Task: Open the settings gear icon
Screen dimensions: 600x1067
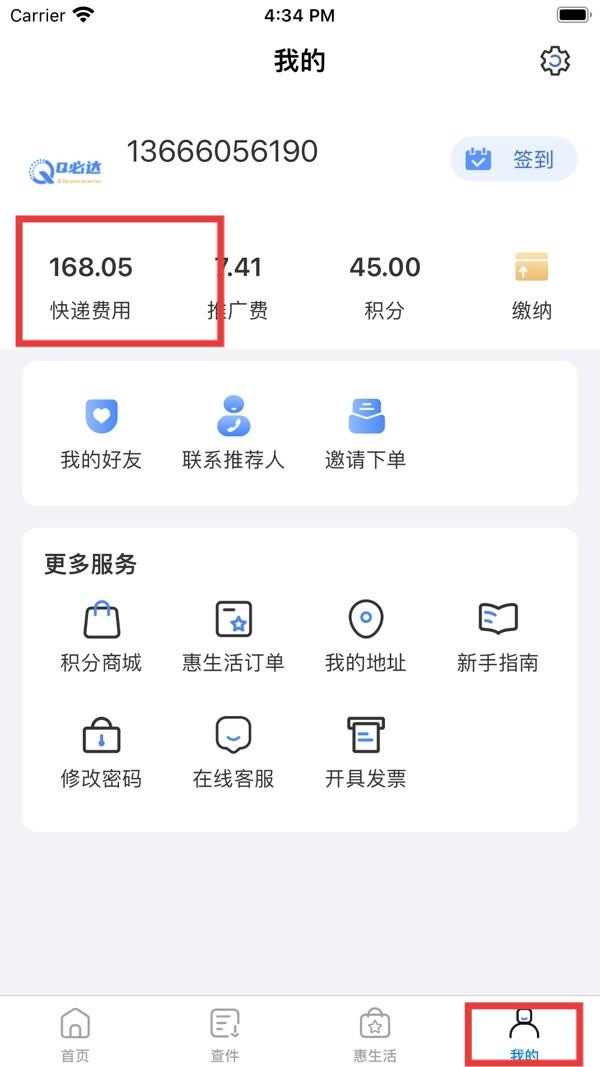Action: (555, 61)
